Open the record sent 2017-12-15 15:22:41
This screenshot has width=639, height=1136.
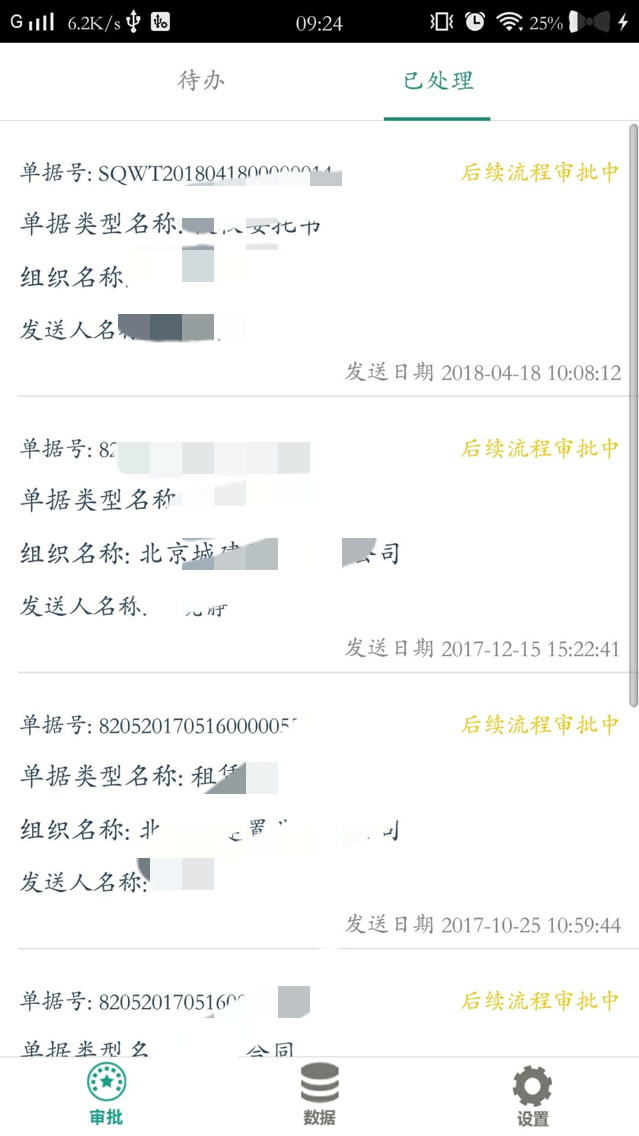(x=320, y=535)
